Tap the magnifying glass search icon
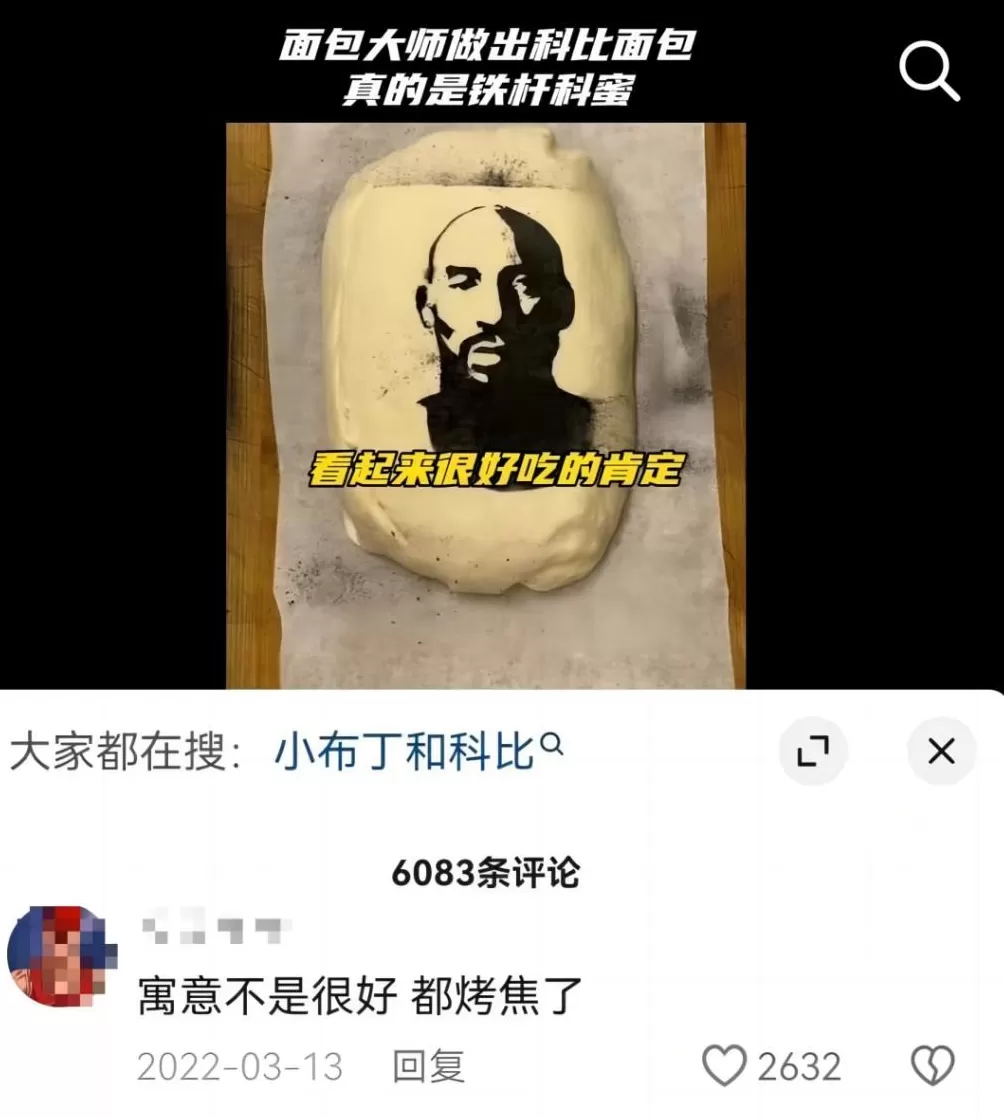Screen dimensions: 1004x1118 click(930, 70)
